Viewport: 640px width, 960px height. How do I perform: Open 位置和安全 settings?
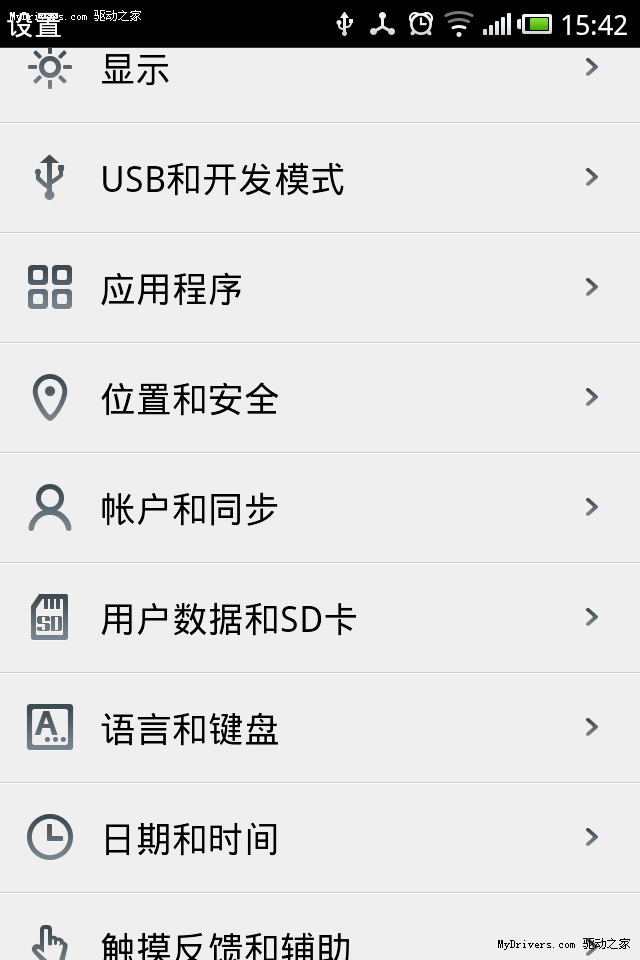point(190,400)
